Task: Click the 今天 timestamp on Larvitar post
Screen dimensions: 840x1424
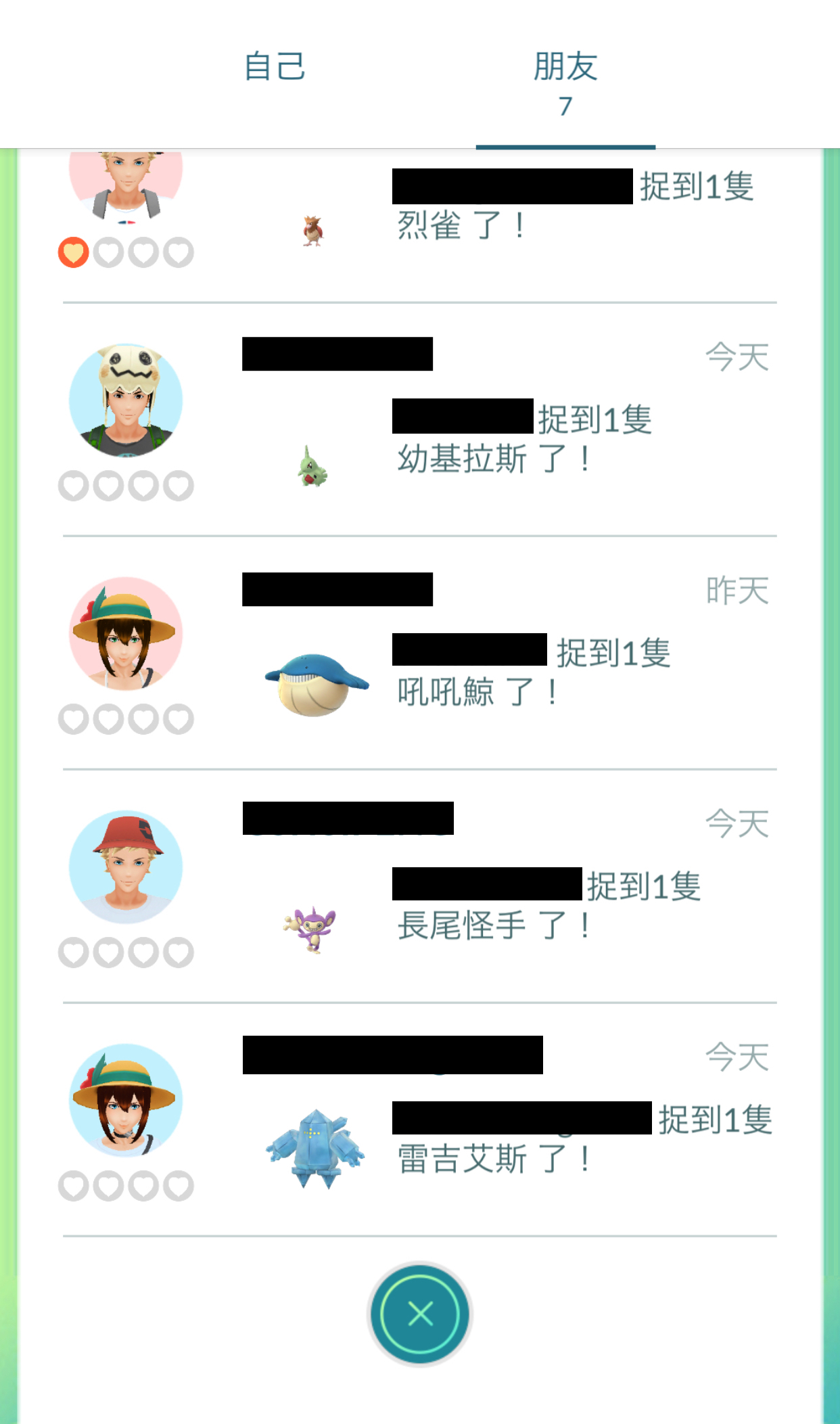Action: tap(737, 357)
